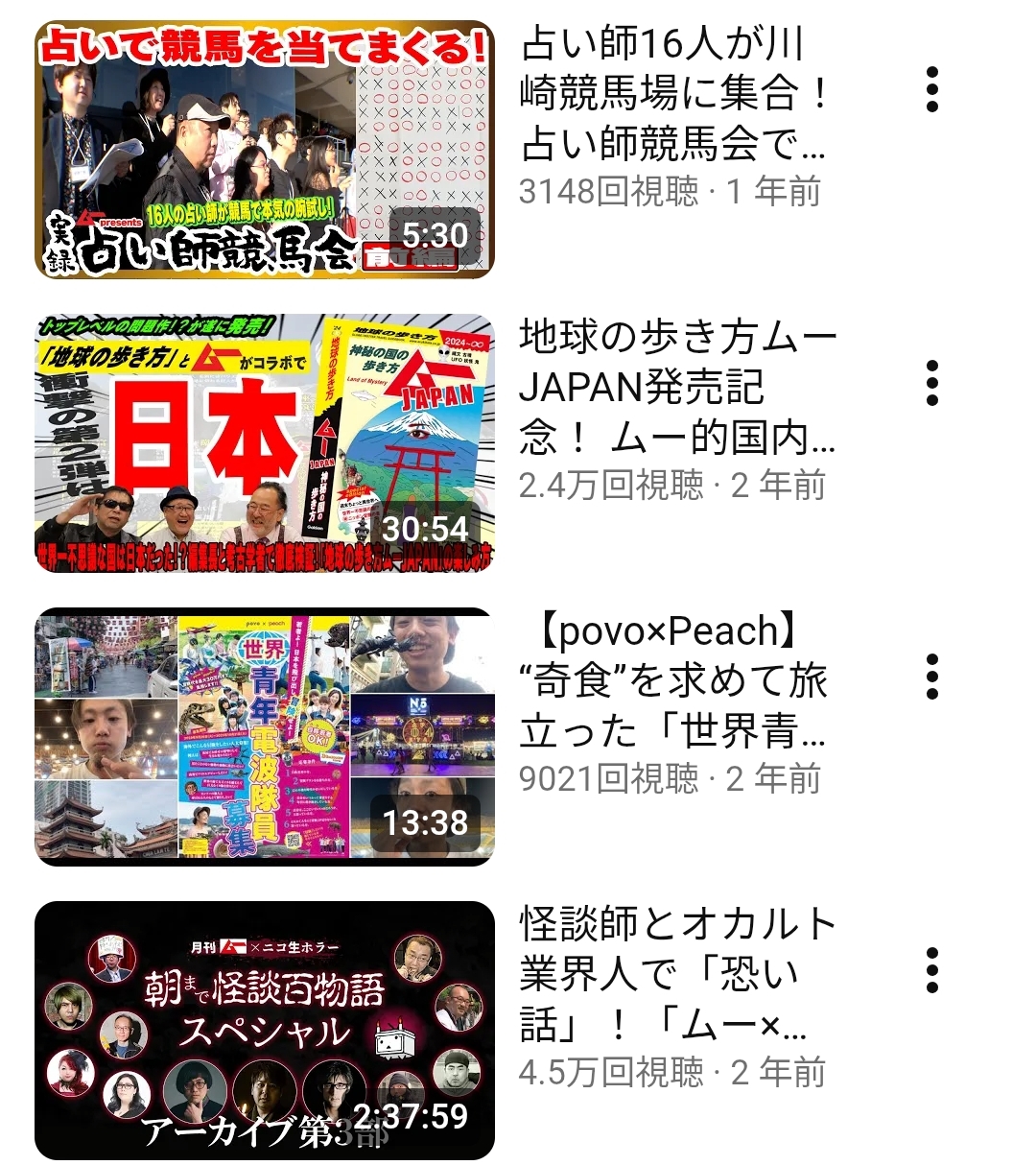Screen dimensions: 1036x1165
Task: Watch the 地球の歩き方ムーJAPAN 30:54 video thumbnail
Action: tap(265, 443)
